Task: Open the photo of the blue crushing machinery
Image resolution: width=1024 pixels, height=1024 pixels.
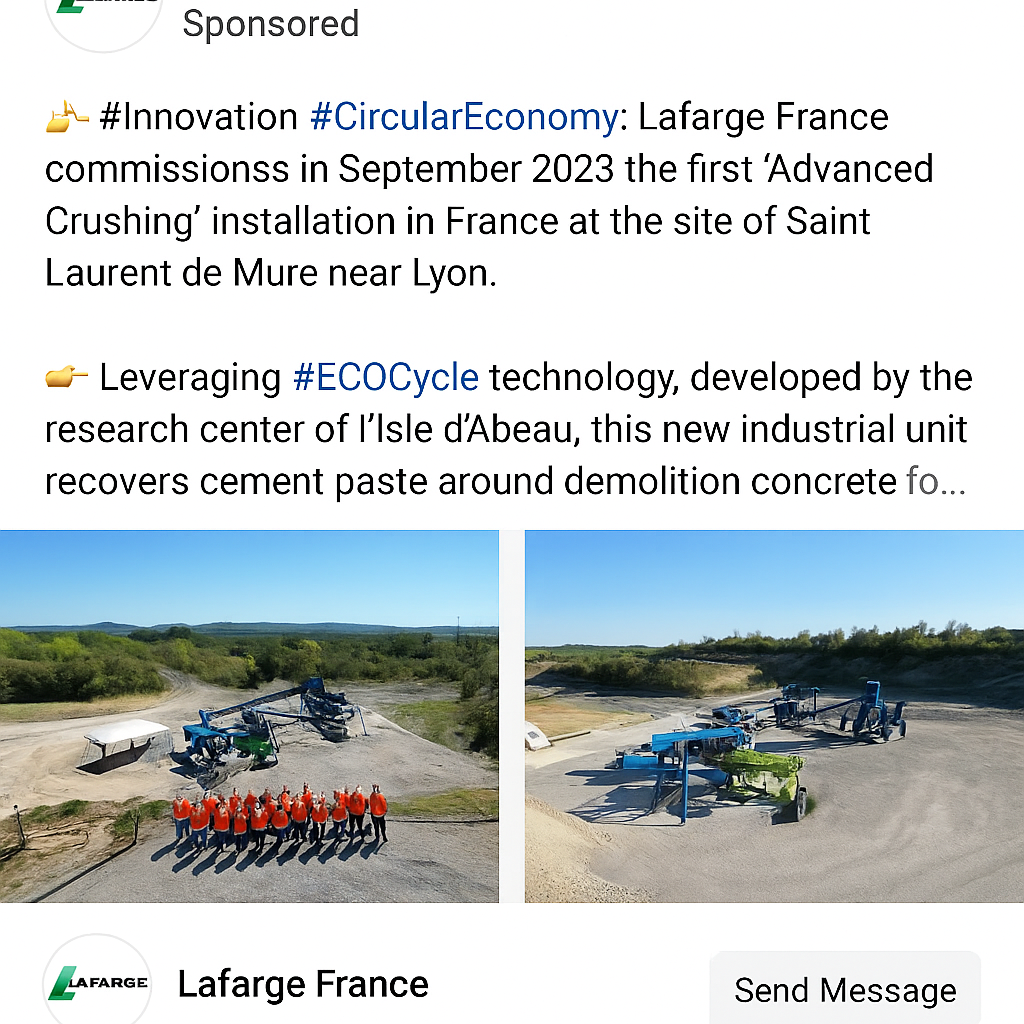Action: (774, 716)
